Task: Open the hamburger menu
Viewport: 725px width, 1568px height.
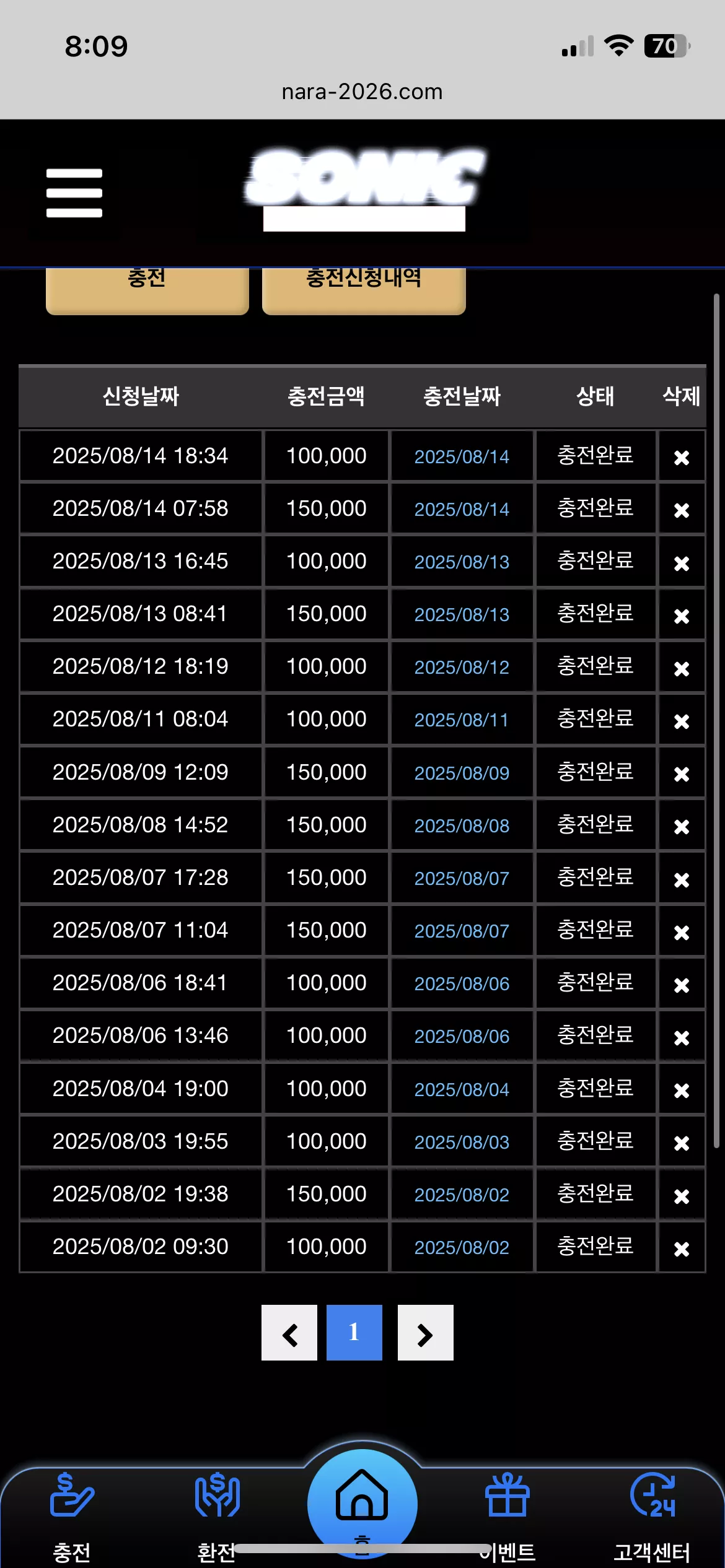Action: point(74,193)
